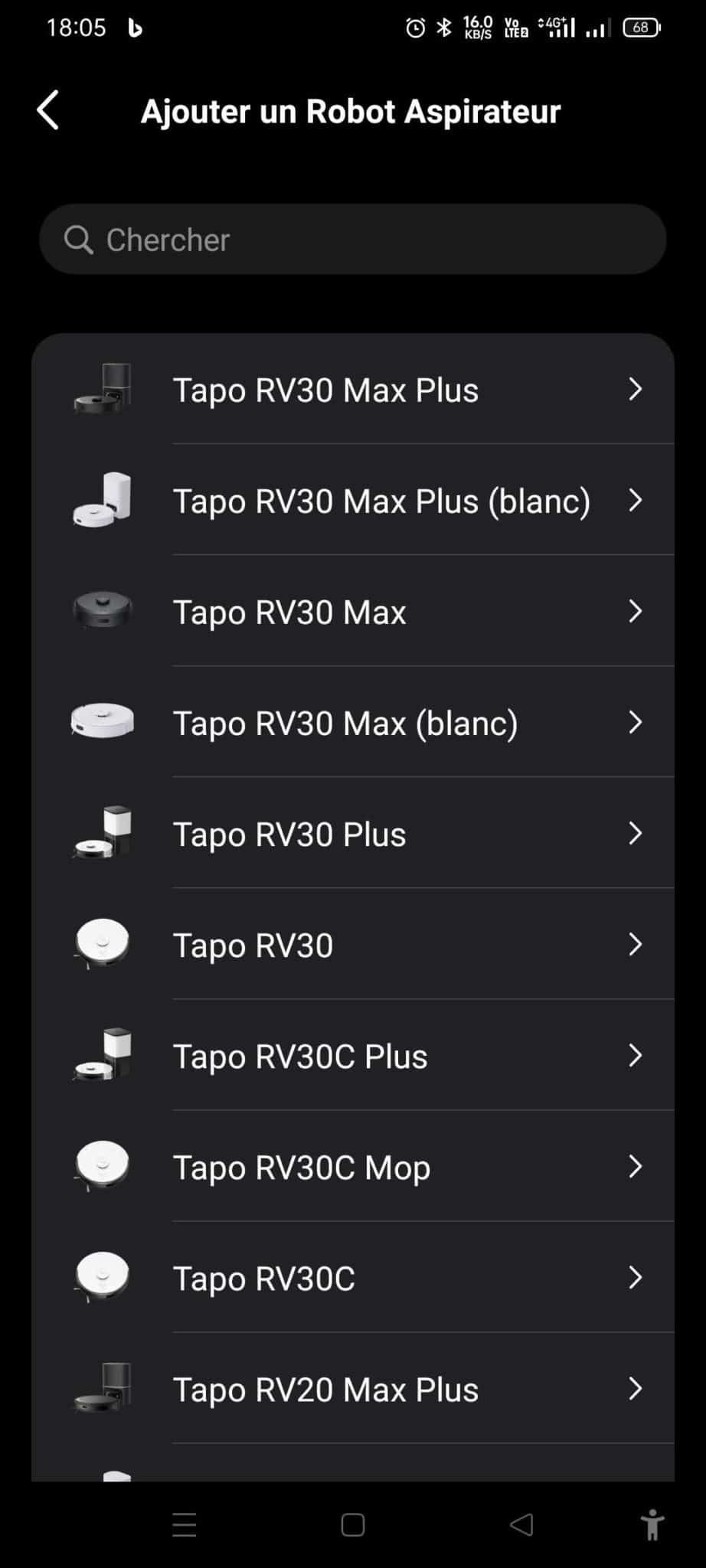The height and width of the screenshot is (1568, 706).
Task: Choose Tapo RV30 Max Plus (blanc)
Action: click(352, 500)
